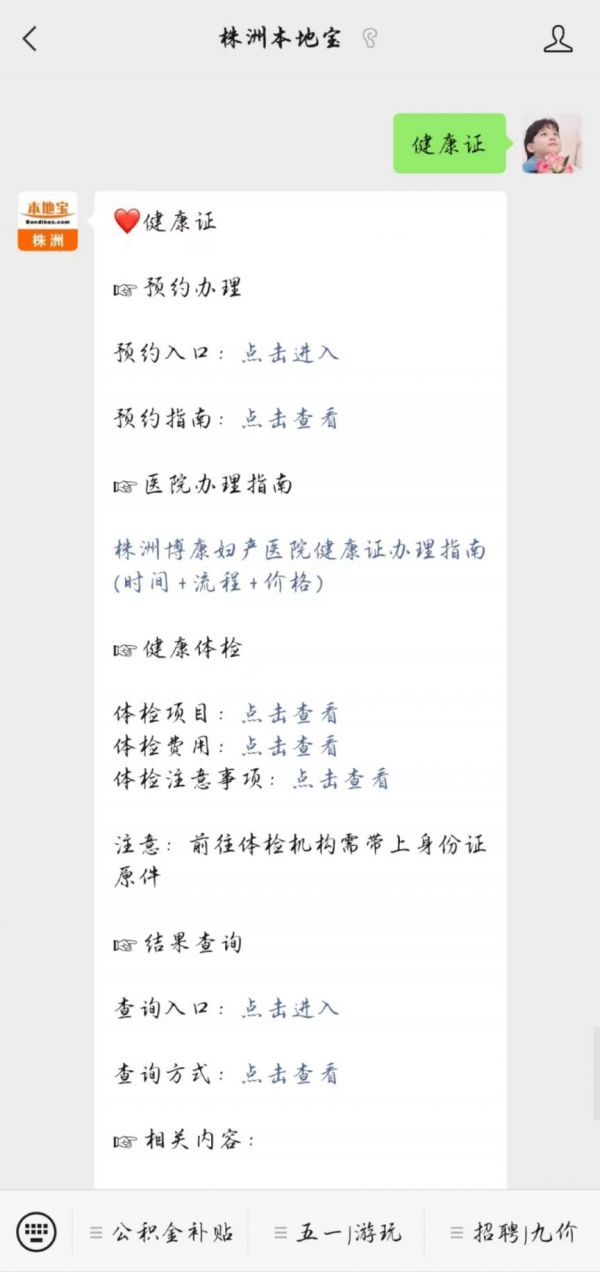Open the 五一|游玩 menu

(337, 1232)
